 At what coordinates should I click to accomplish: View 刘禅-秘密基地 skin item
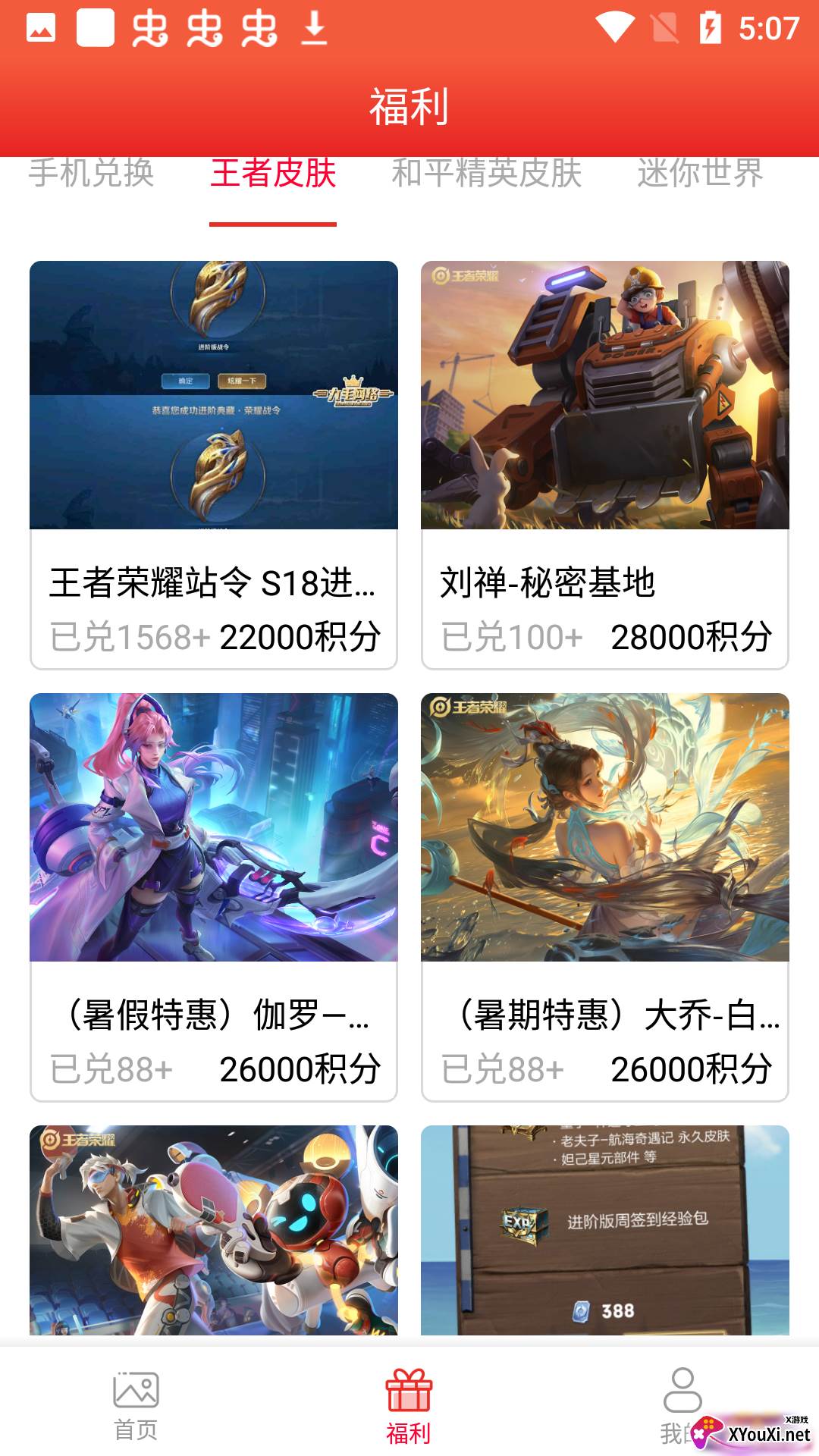tap(604, 464)
